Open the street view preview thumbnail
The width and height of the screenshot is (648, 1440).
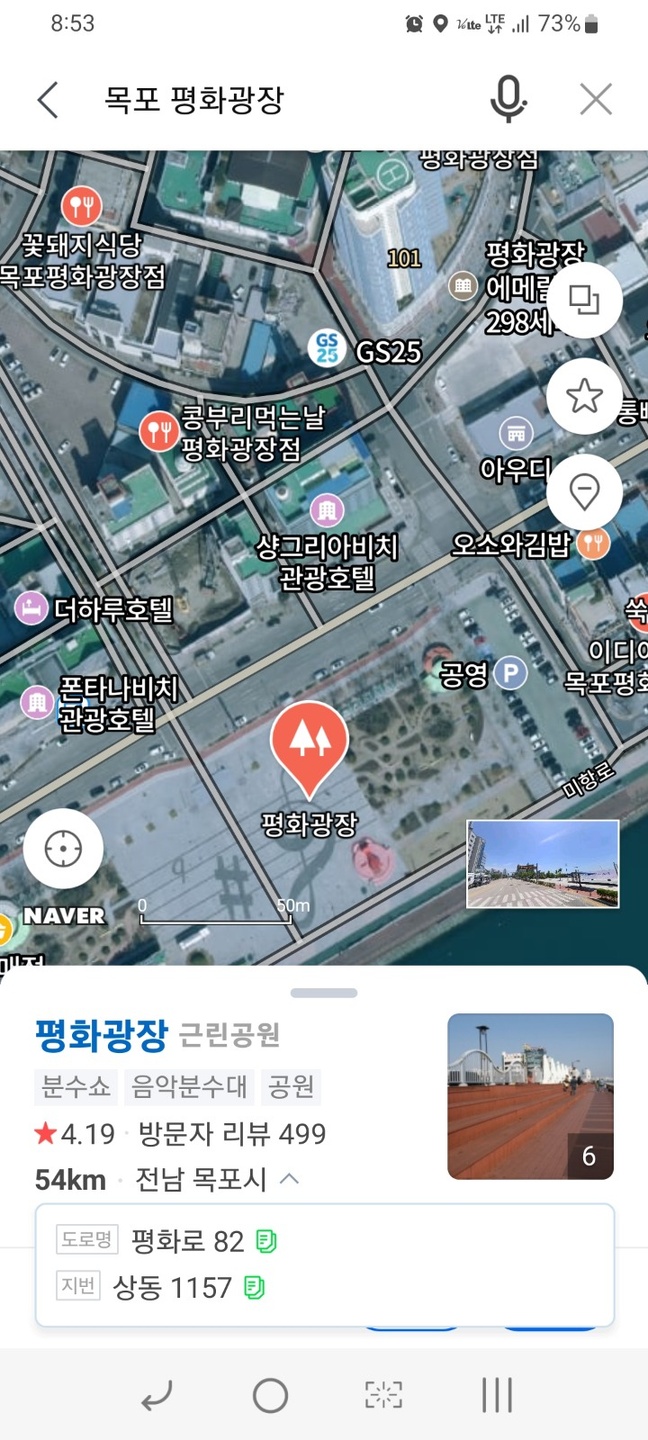tap(543, 864)
